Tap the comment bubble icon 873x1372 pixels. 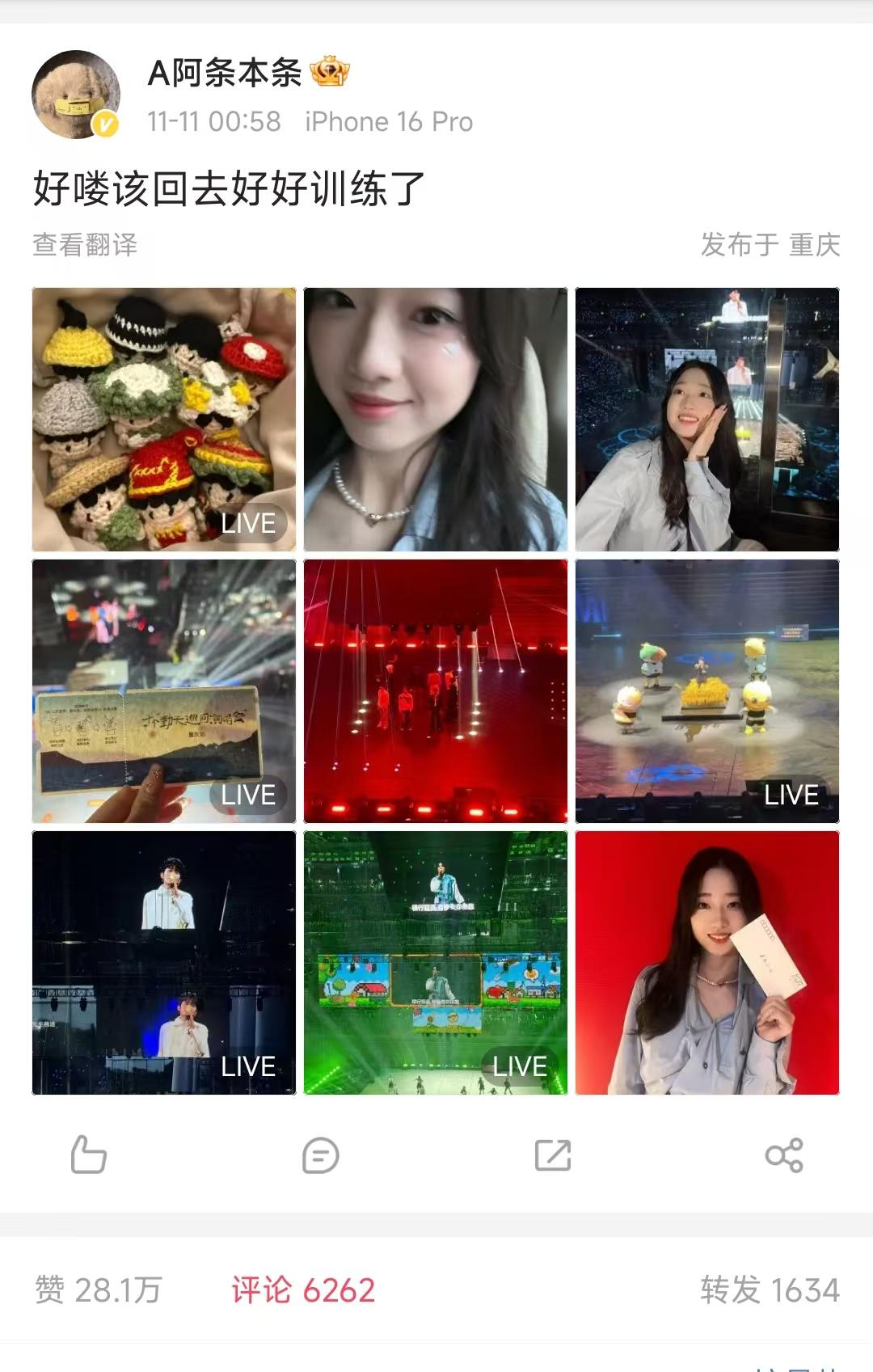(x=321, y=1155)
